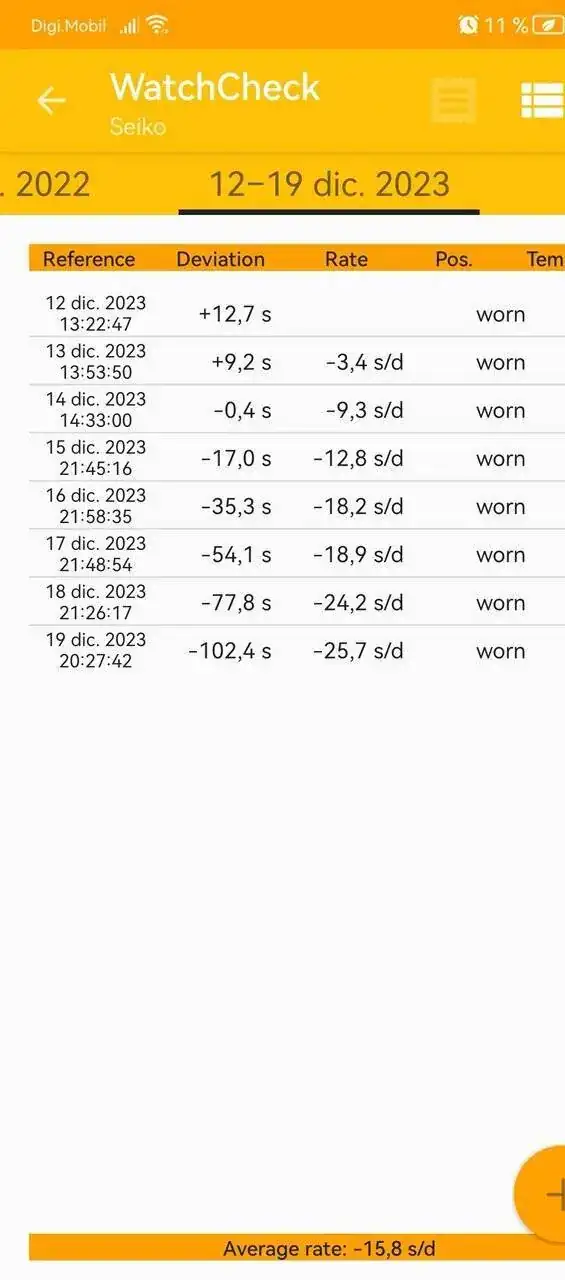Open the 19 dic. 2023 measurement row
The width and height of the screenshot is (565, 1280).
pyautogui.click(x=297, y=650)
